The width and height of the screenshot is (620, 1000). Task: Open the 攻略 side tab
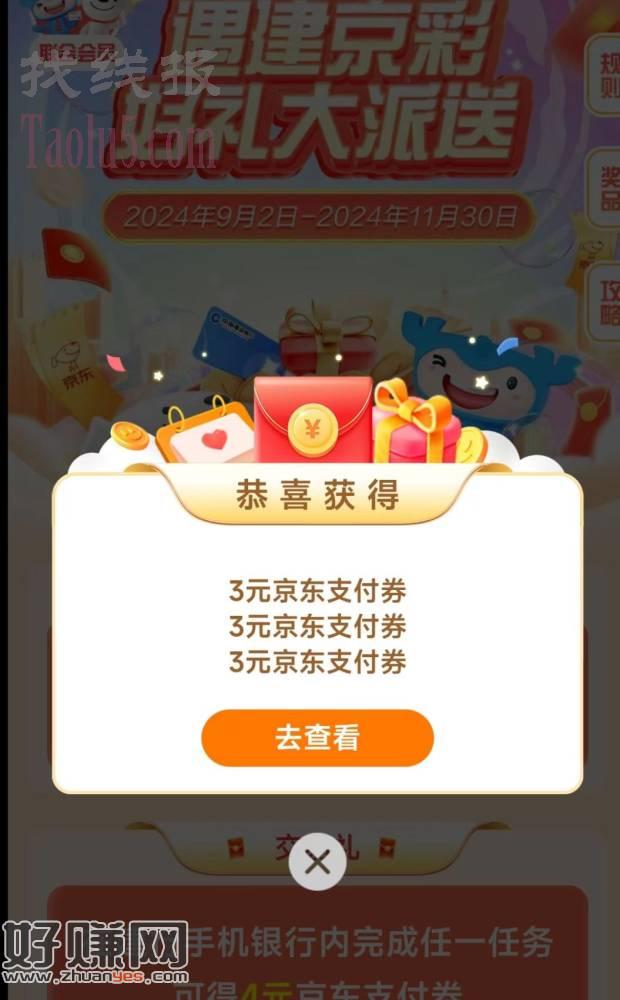point(603,296)
